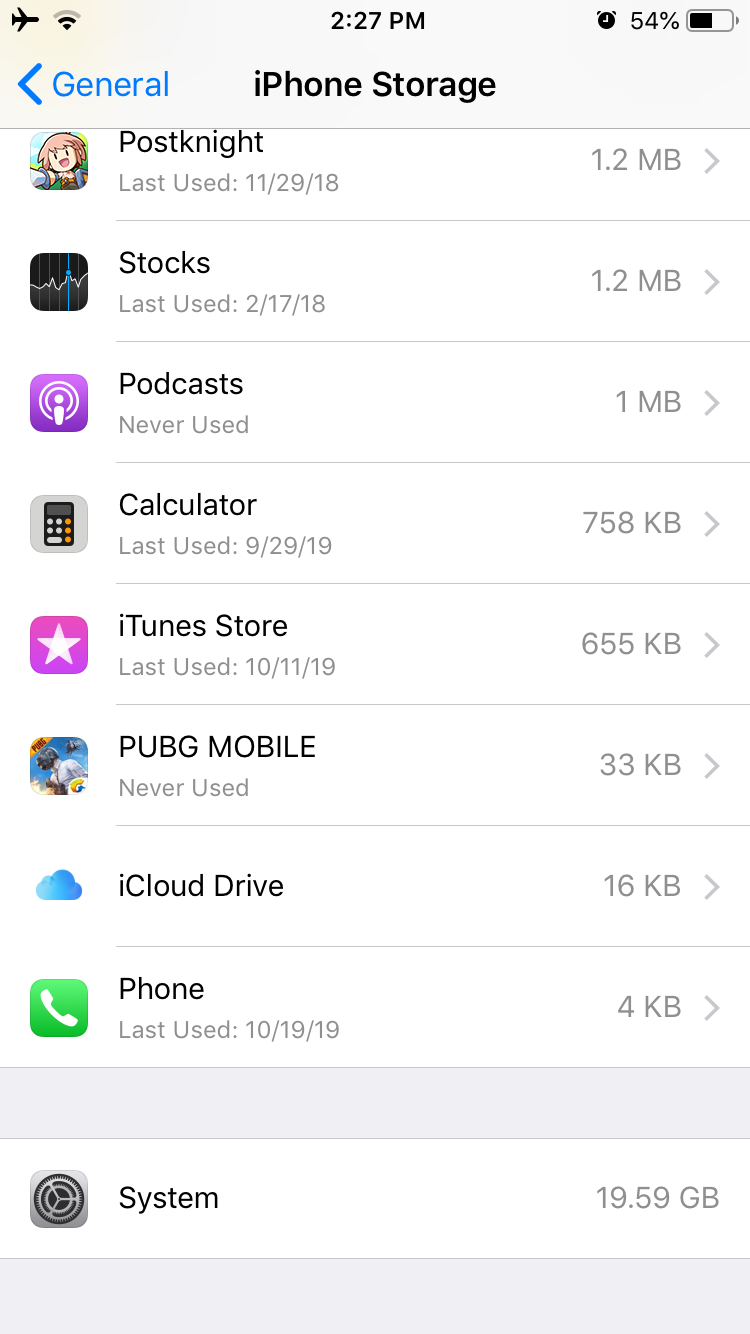View Stocks app storage info

375,282
